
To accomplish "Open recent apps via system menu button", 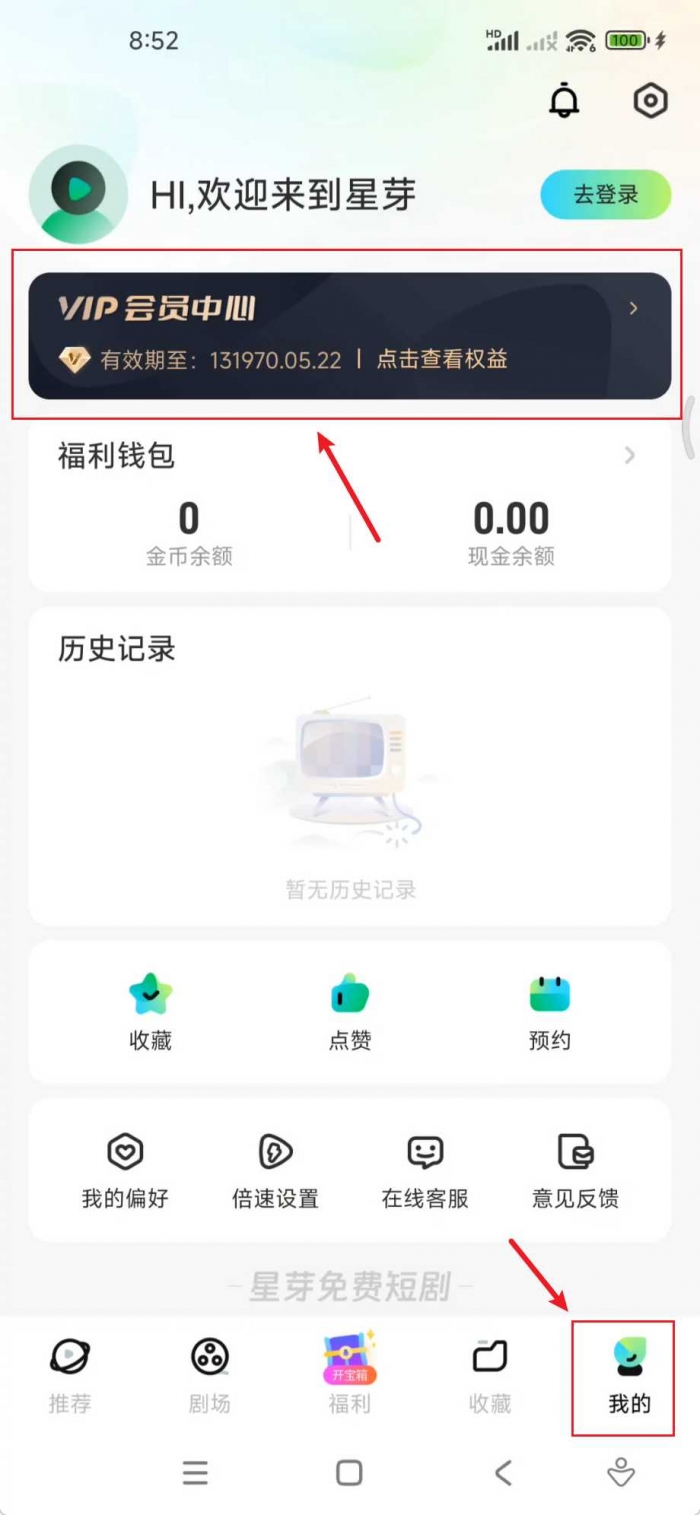I will pos(195,1472).
